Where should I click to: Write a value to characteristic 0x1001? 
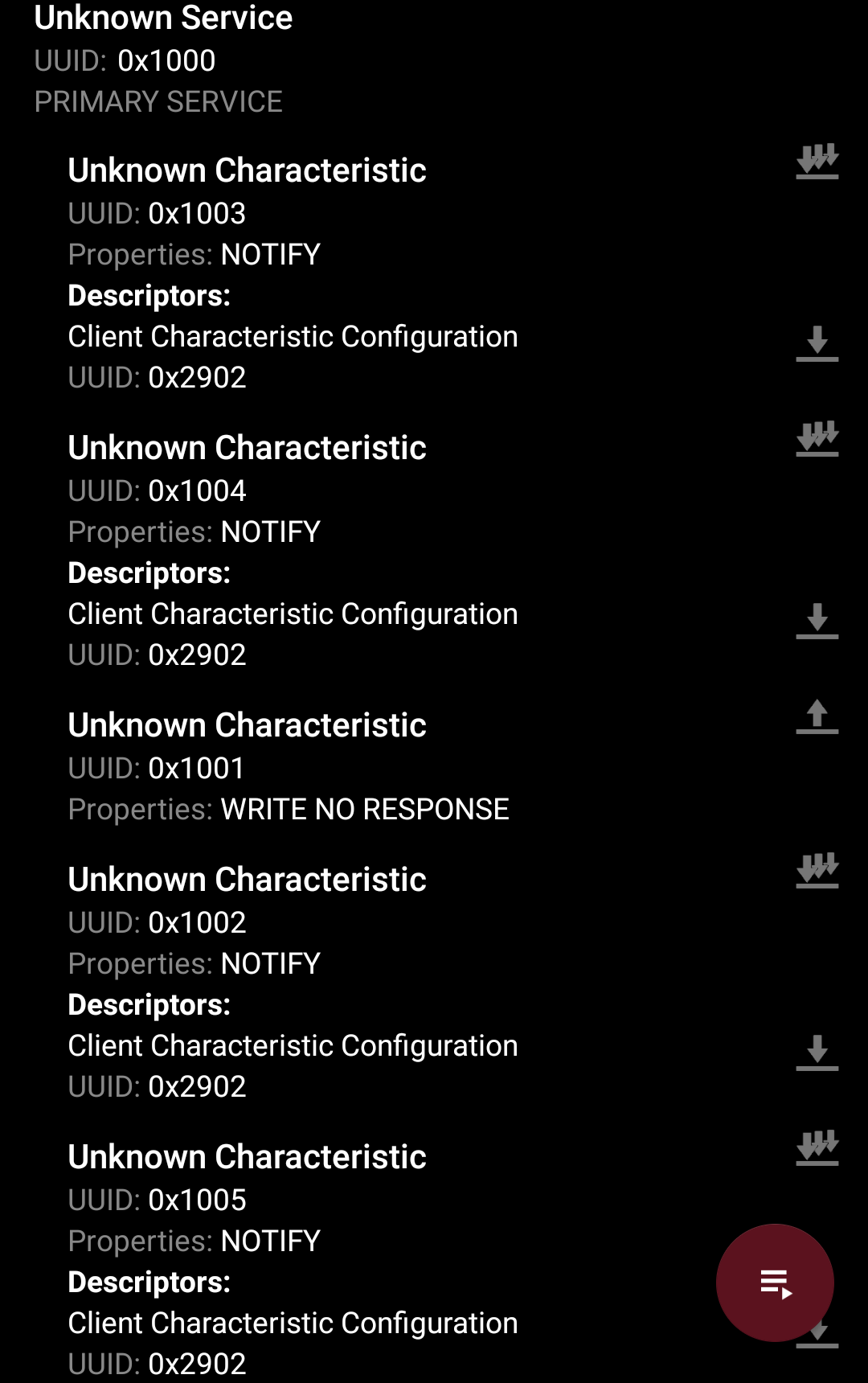pos(817,716)
